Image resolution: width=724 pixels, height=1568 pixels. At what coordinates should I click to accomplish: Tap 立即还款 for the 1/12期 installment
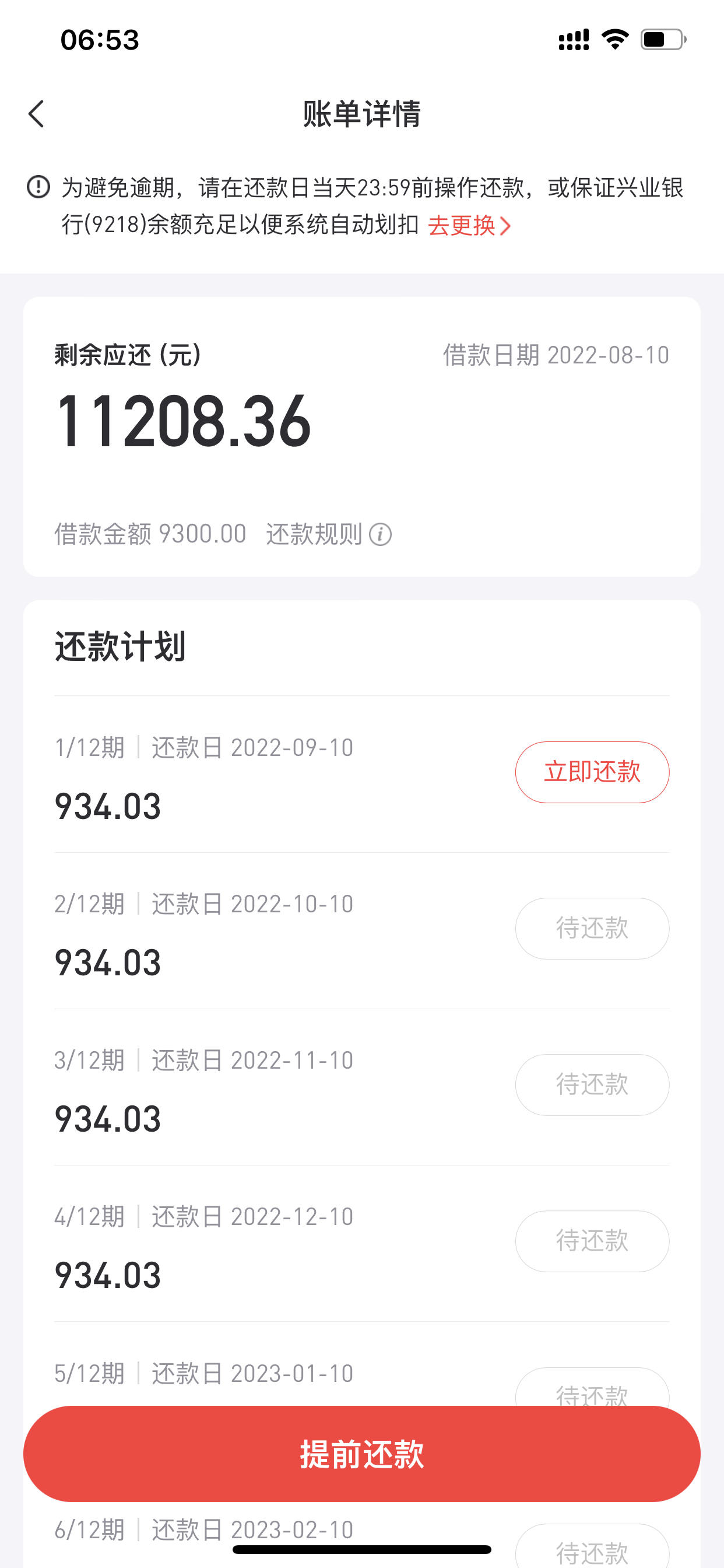coord(592,772)
